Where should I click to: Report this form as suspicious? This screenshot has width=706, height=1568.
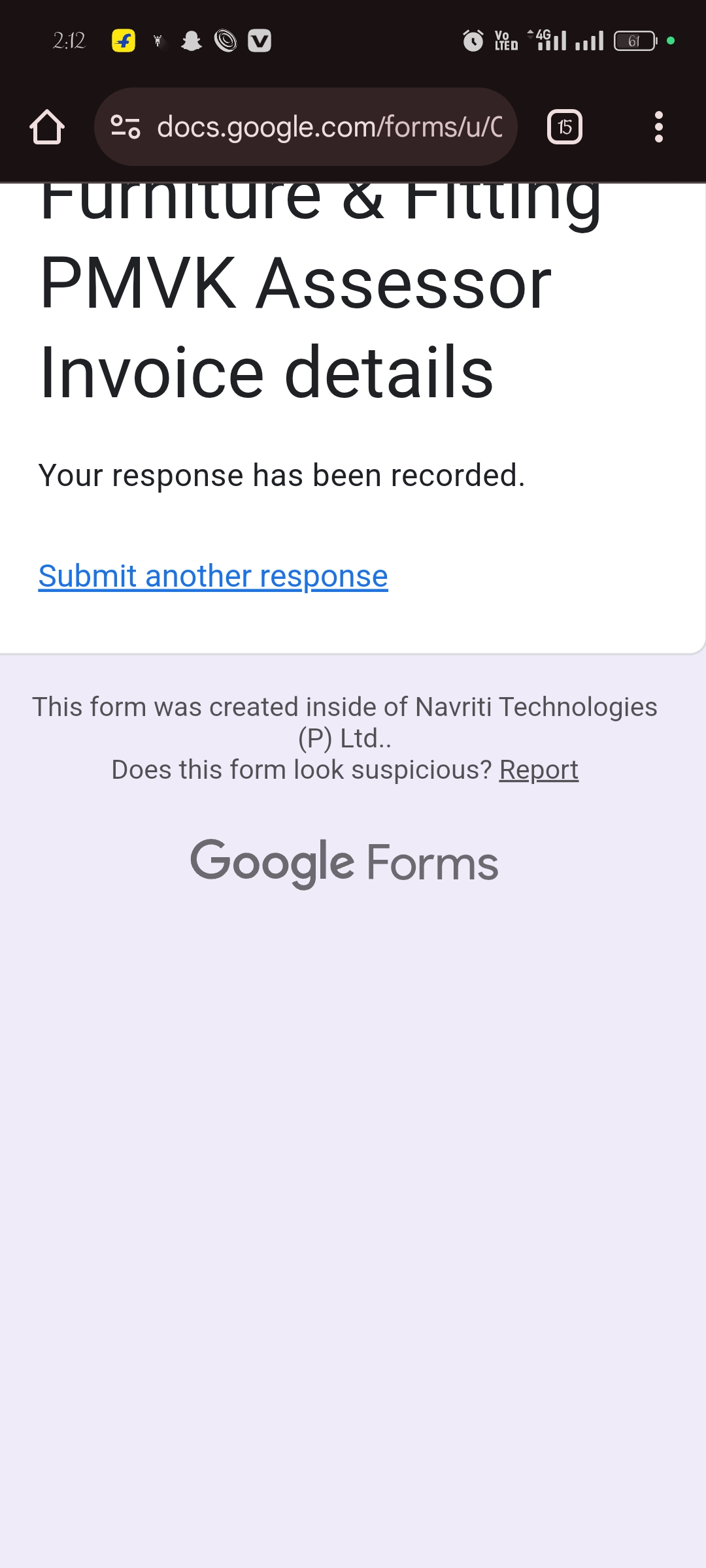[539, 770]
